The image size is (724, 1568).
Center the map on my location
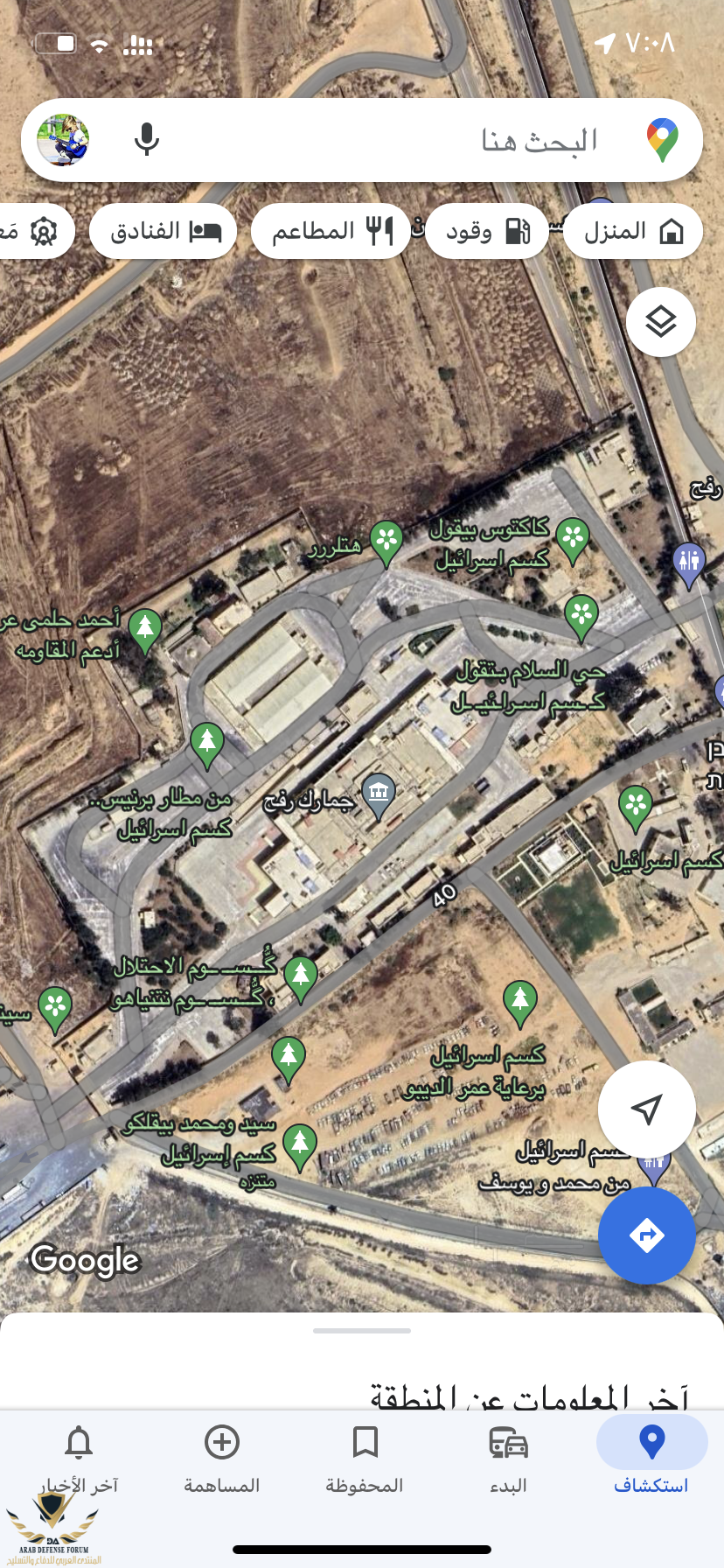tap(646, 1109)
